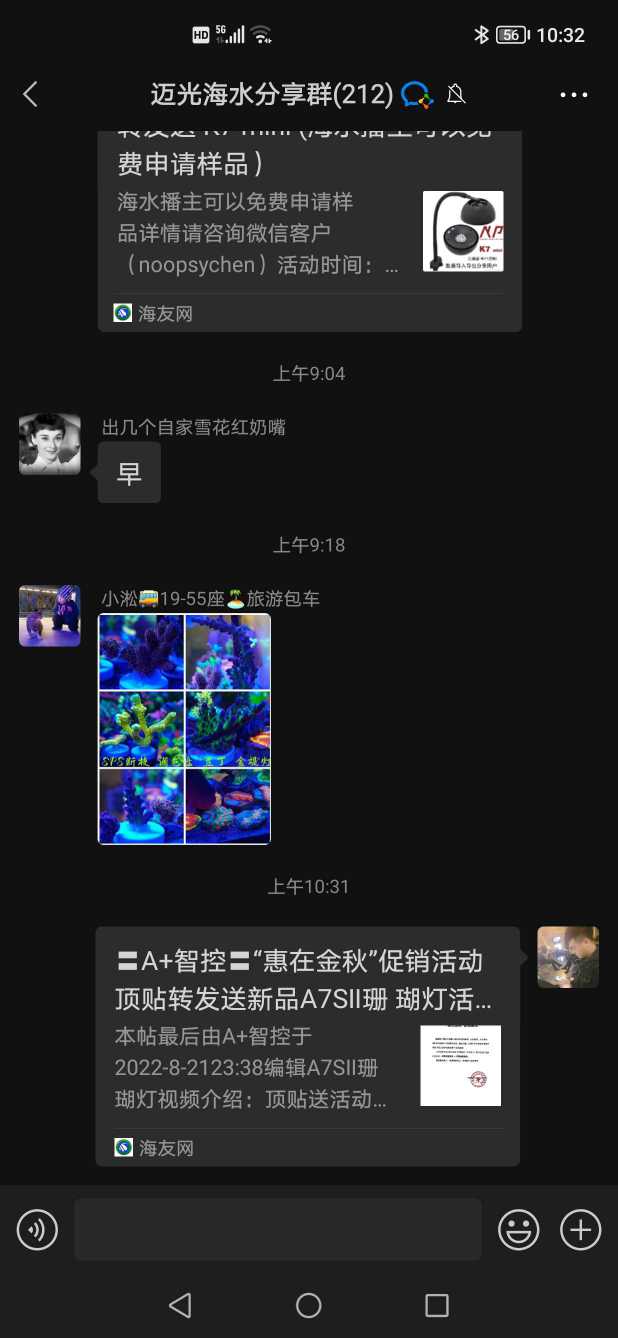Viewport: 618px width, 1338px height.
Task: Open the chat overflow menu
Action: (x=574, y=95)
